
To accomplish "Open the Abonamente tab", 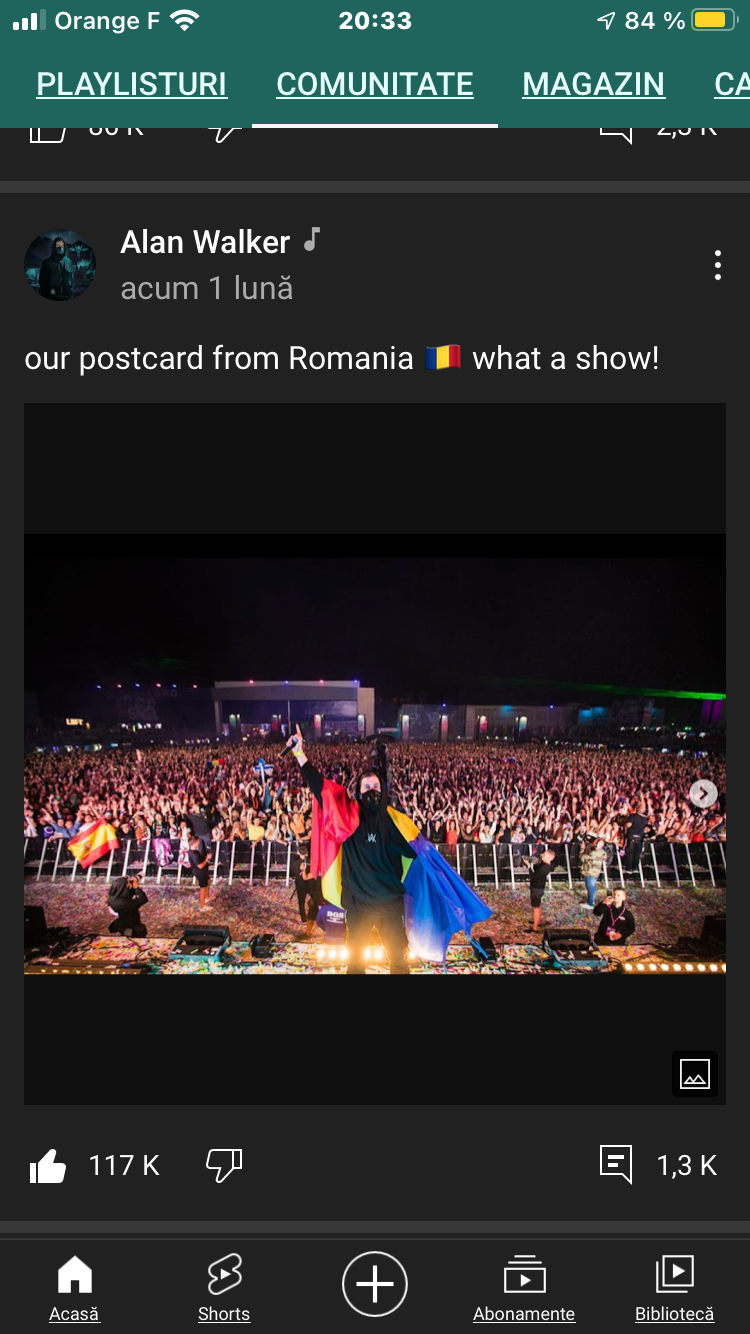I will click(x=524, y=1288).
